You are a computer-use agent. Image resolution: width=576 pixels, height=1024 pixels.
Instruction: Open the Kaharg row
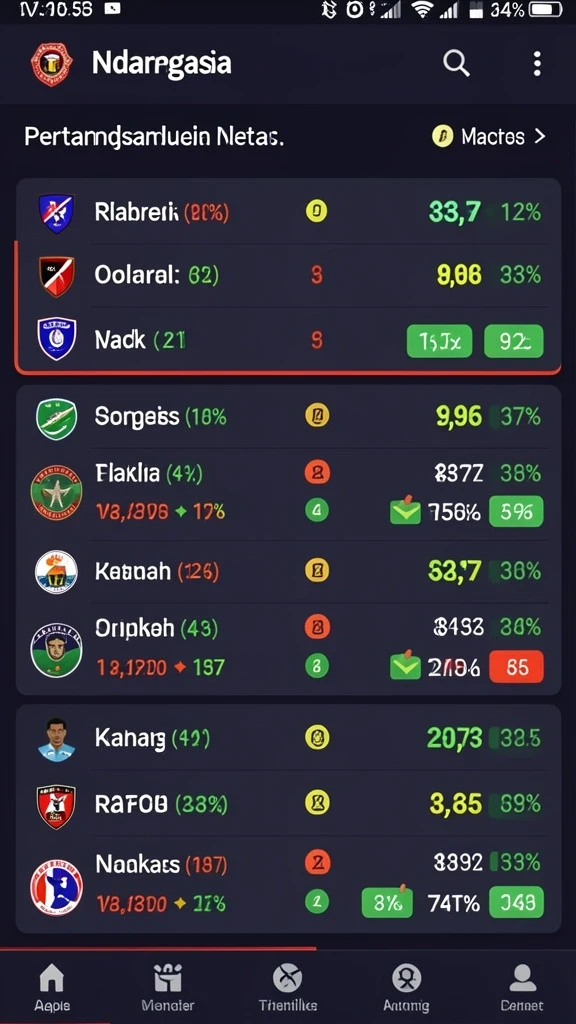(288, 739)
